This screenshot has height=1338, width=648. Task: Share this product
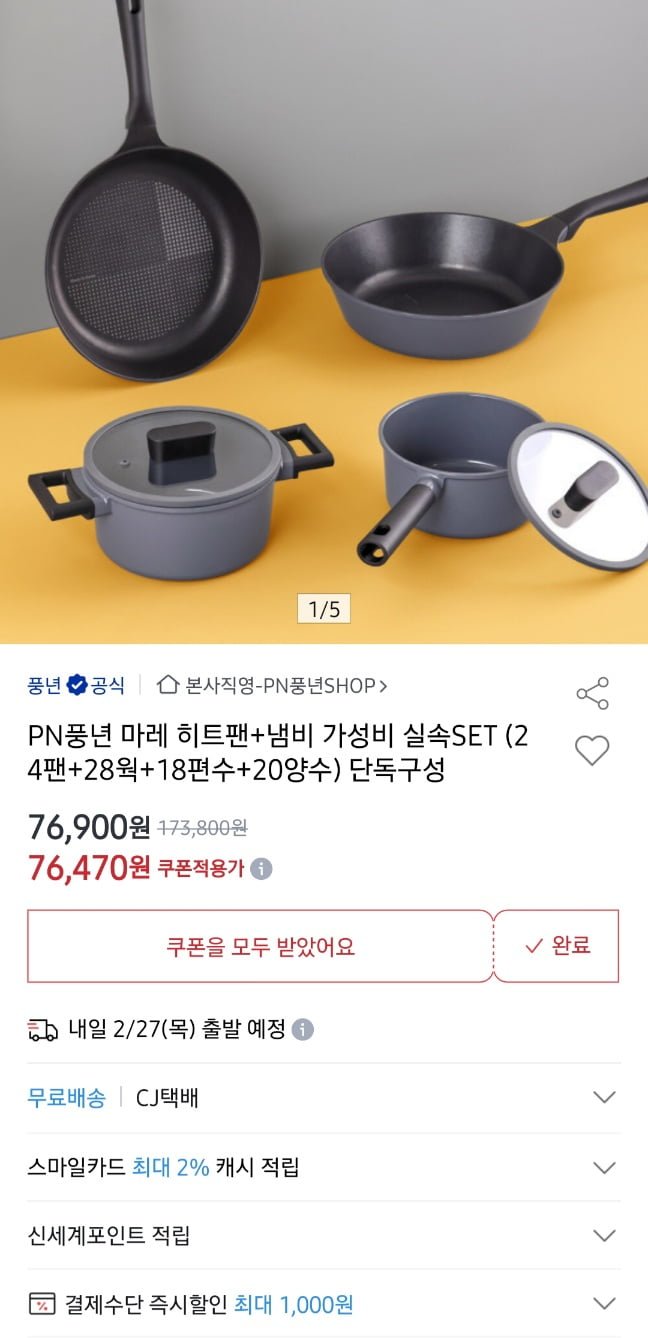click(x=592, y=694)
